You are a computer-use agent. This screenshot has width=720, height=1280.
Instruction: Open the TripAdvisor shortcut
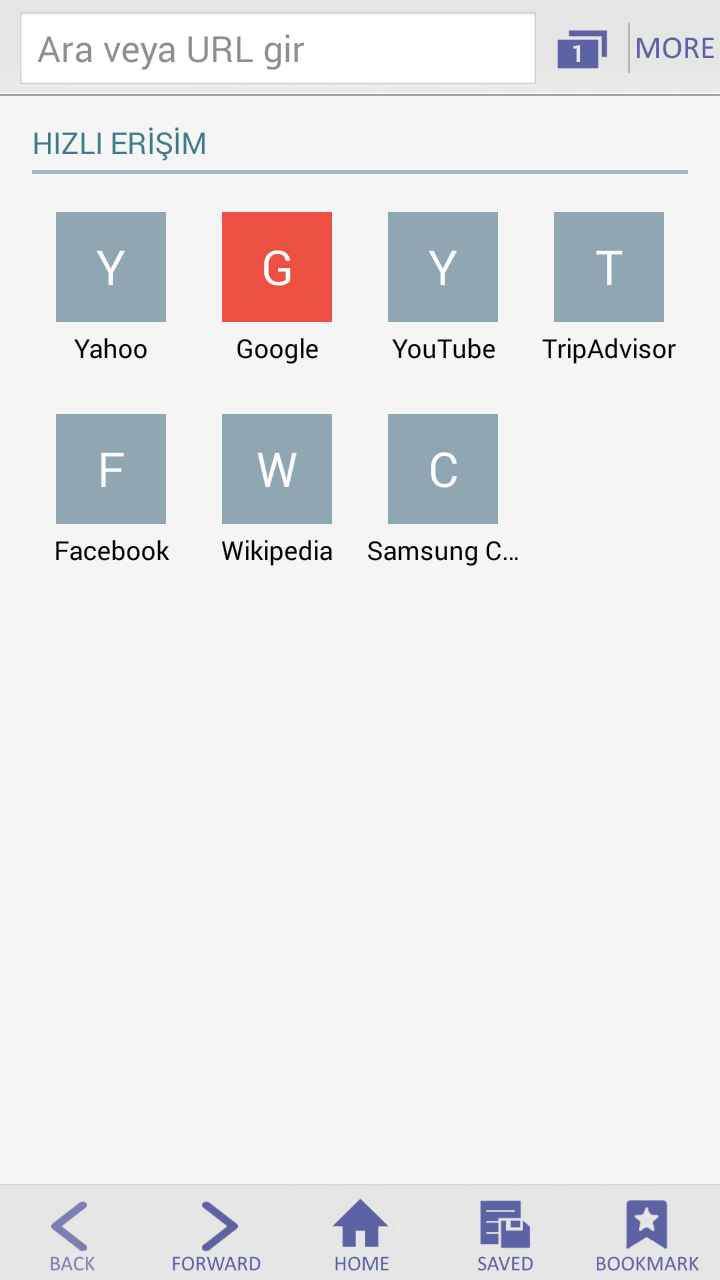609,267
